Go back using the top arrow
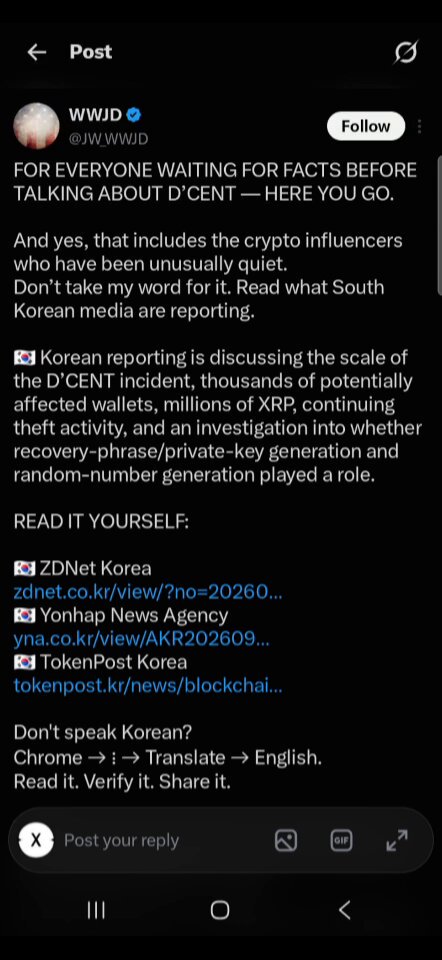The image size is (442, 960). pyautogui.click(x=37, y=53)
